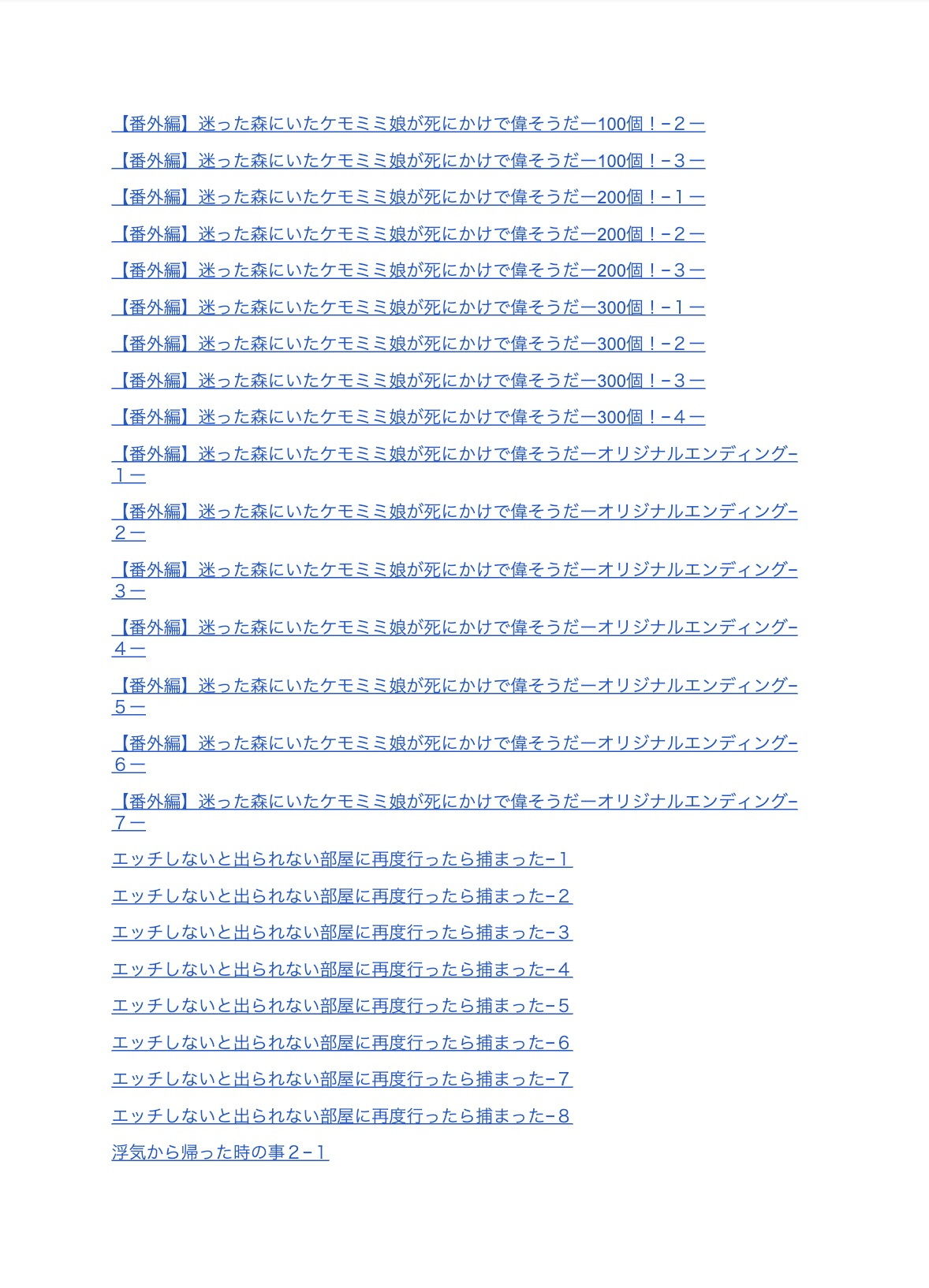Open オリジナルエンディング-5- chapter link
929x1288 pixels.
[454, 686]
